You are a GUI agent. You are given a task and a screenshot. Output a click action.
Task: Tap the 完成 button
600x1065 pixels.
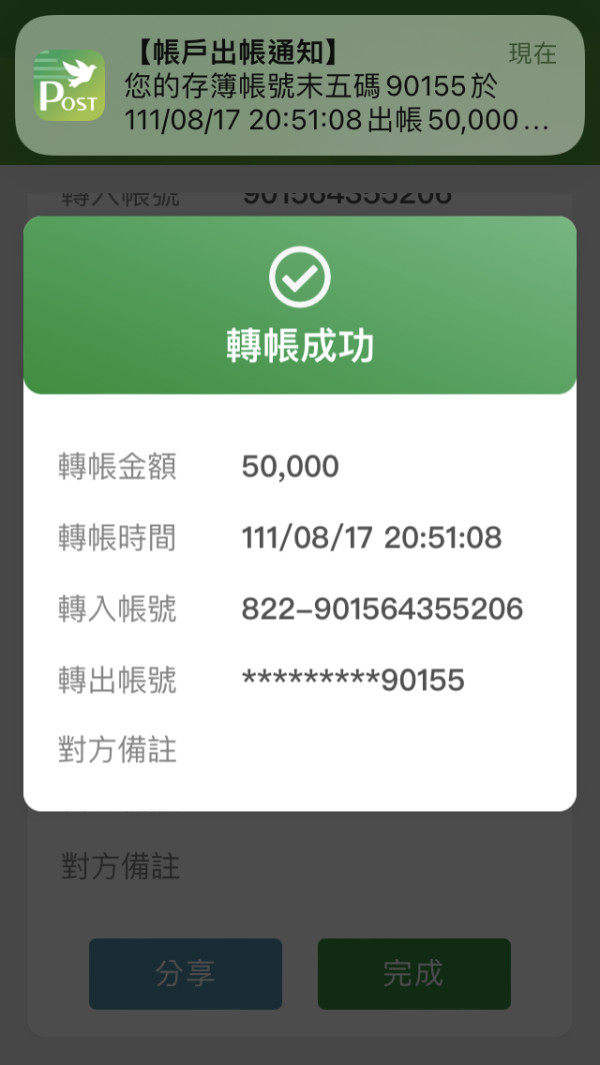point(414,973)
